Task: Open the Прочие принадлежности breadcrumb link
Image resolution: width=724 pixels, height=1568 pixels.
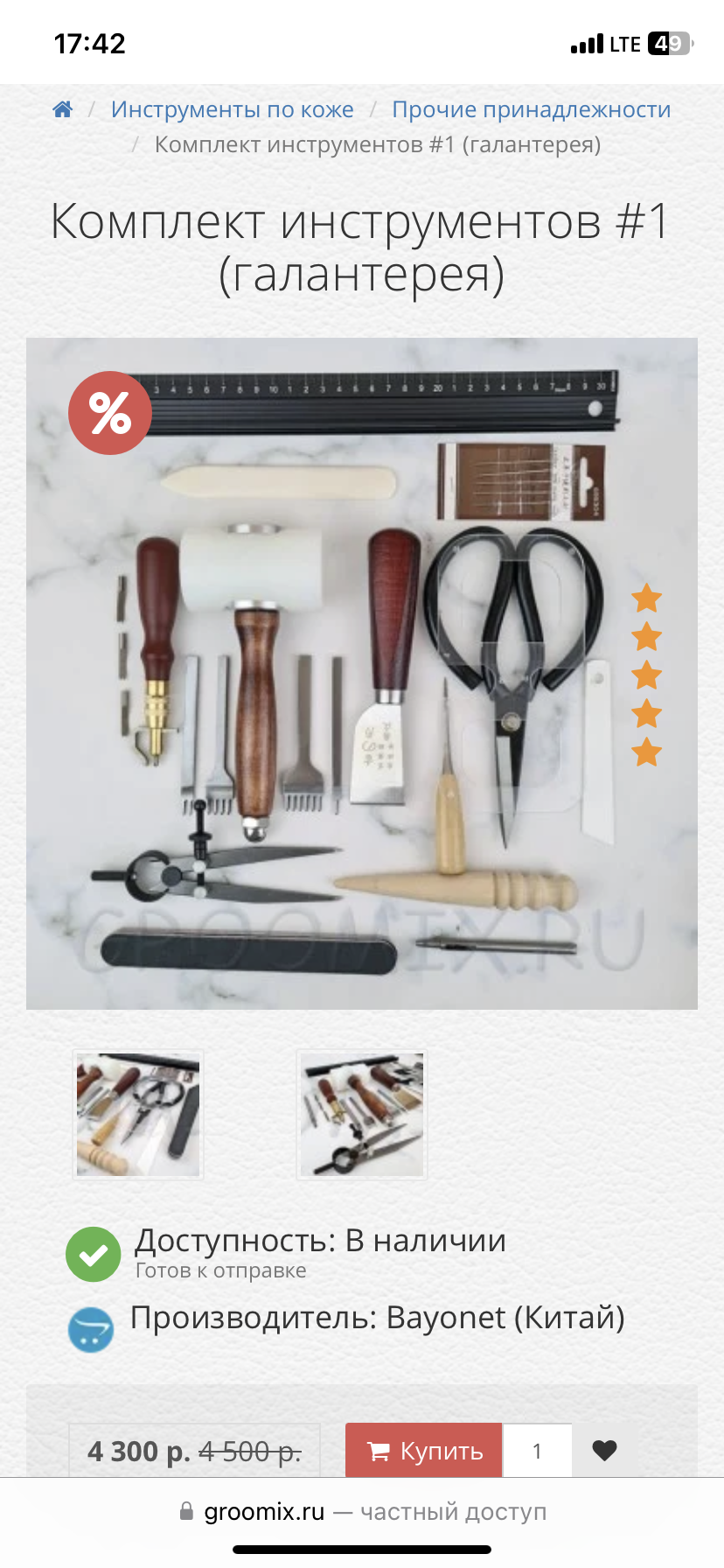Action: click(x=532, y=109)
